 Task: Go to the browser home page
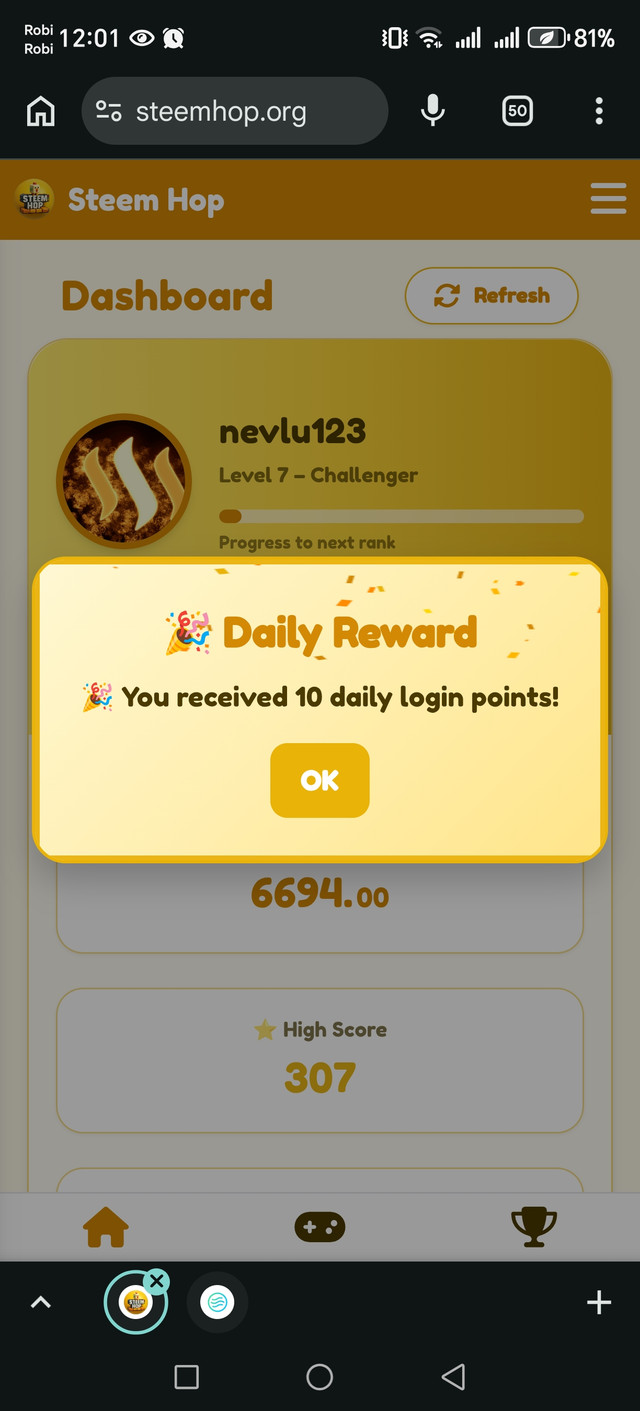coord(41,112)
